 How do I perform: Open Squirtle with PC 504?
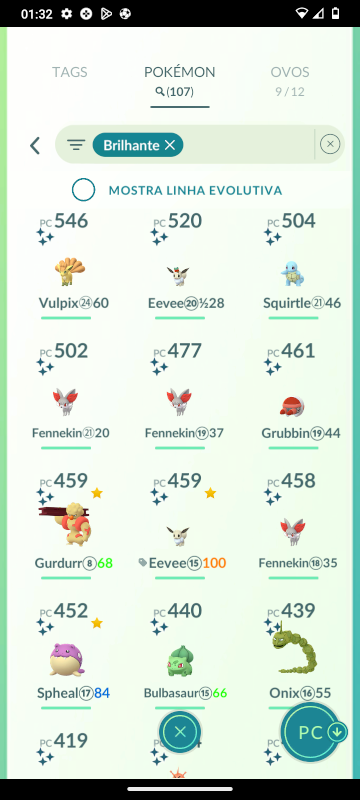(x=293, y=270)
